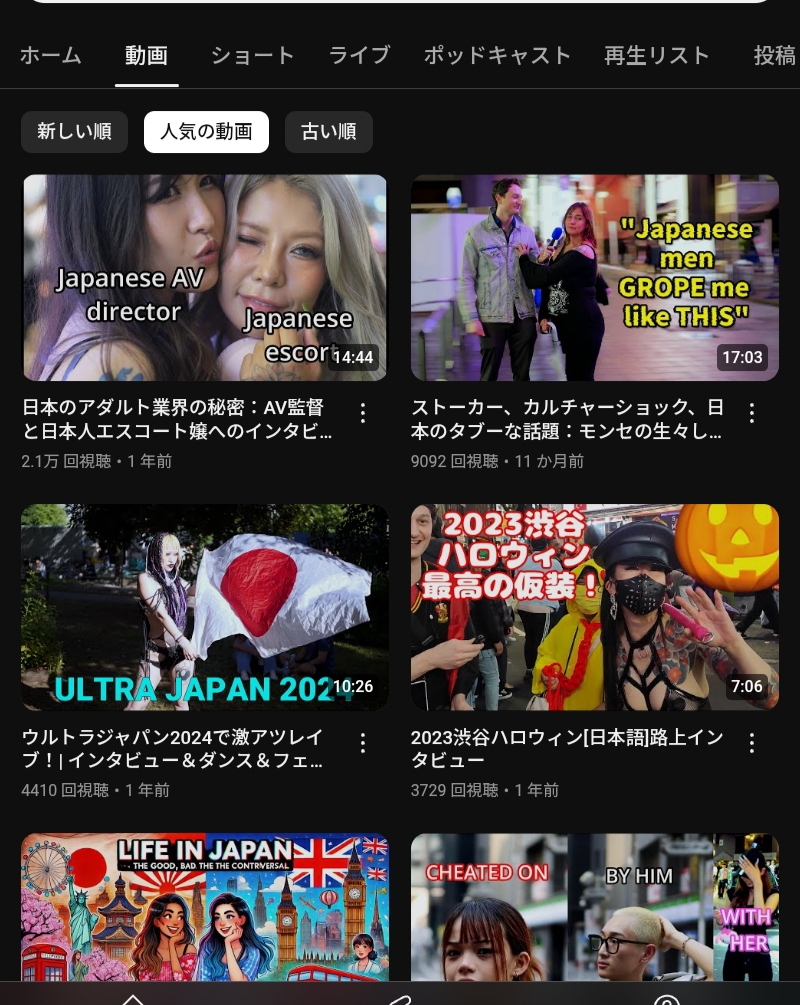This screenshot has height=1005, width=800.
Task: Tap the overflow menu beside ストーカー、カルチャーショック video
Action: 752,413
